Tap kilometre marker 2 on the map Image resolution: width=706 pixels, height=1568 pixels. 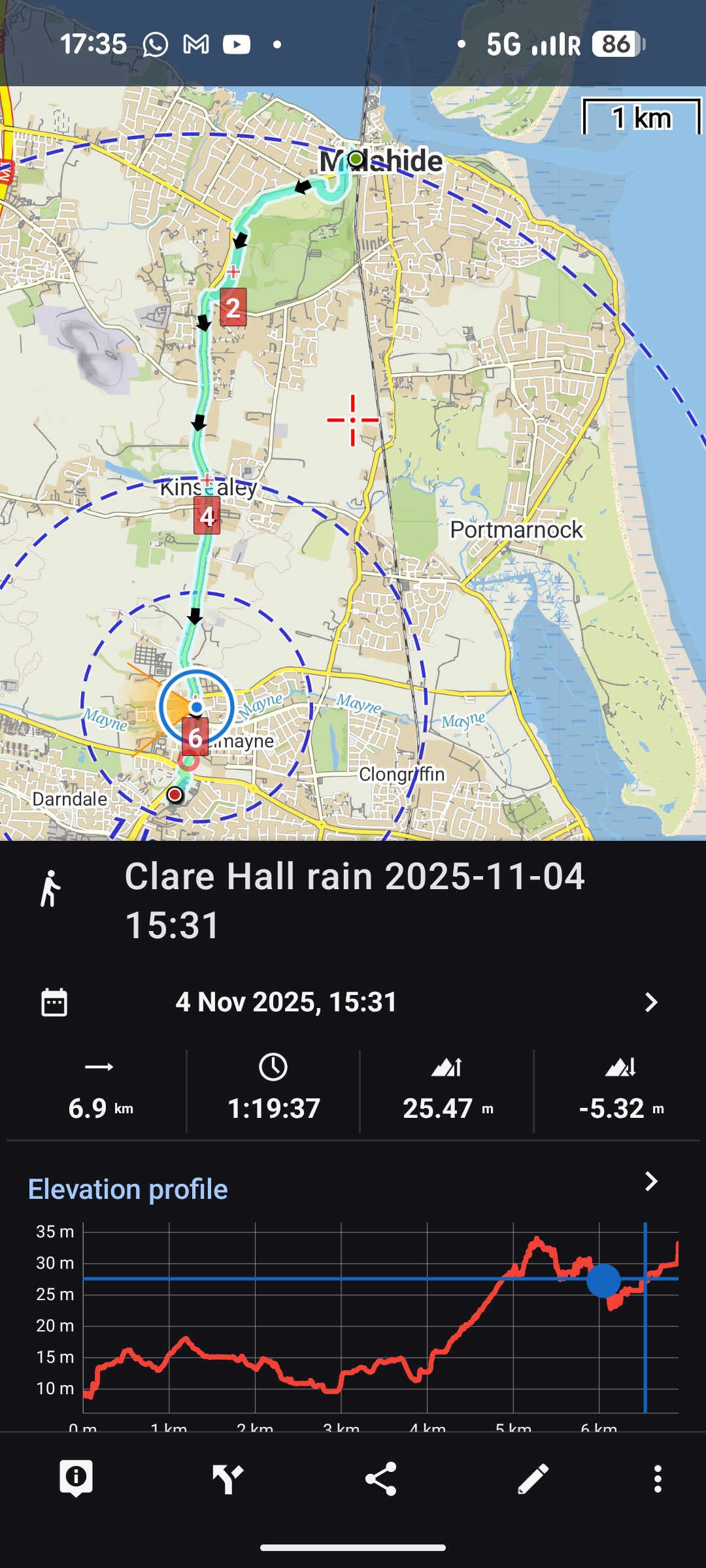(233, 307)
